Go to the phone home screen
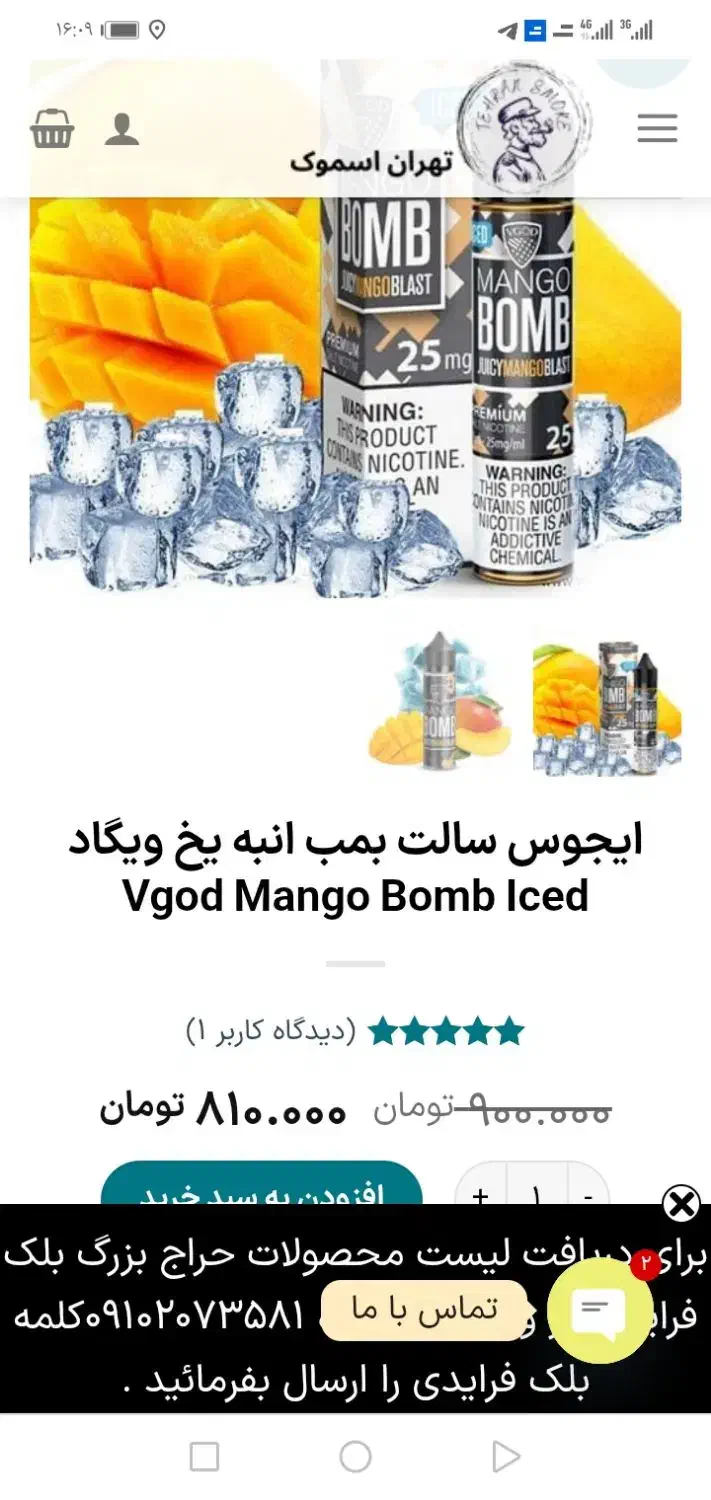The width and height of the screenshot is (711, 1500). pos(355,1456)
